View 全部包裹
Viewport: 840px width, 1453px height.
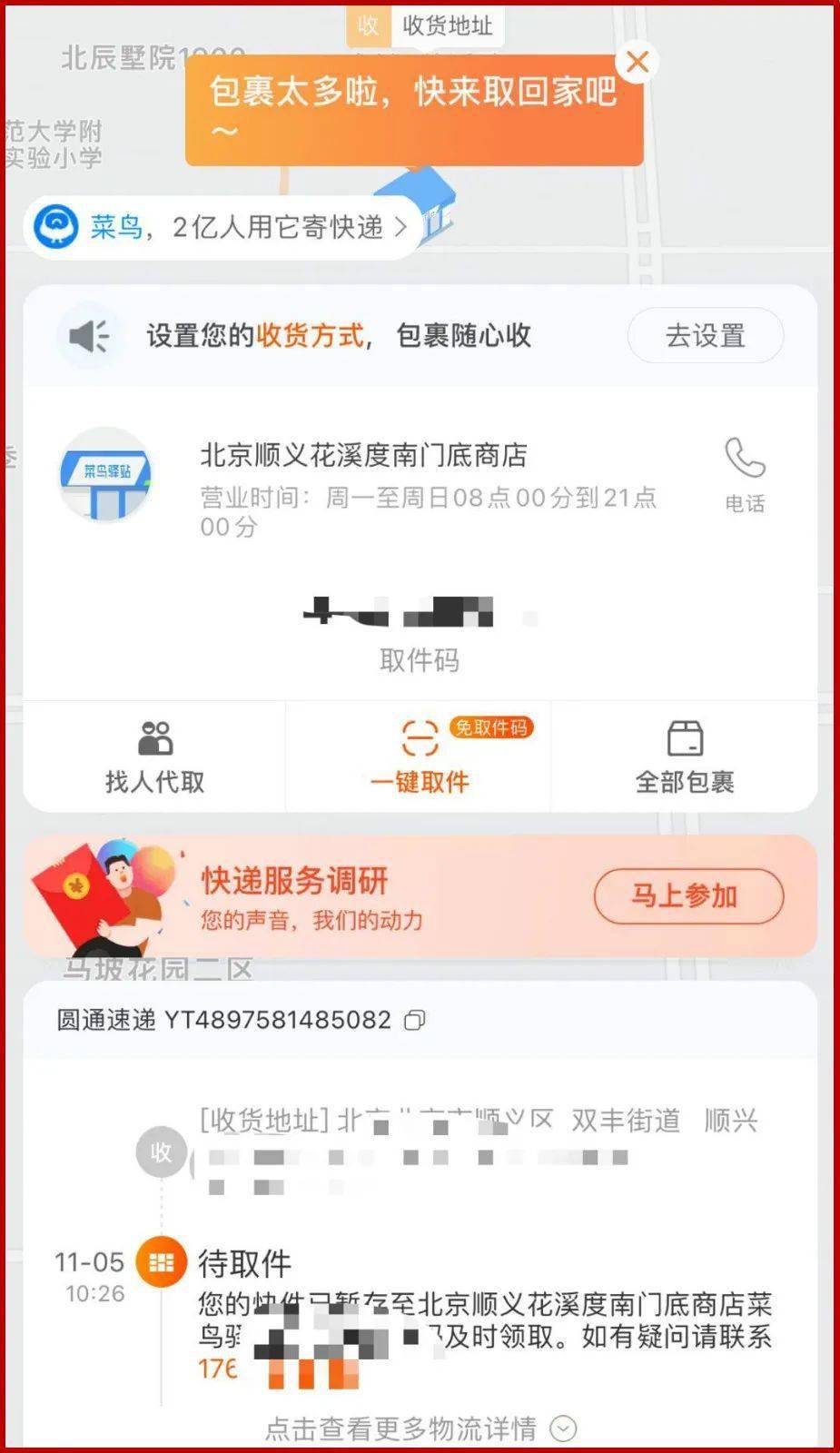(x=685, y=756)
